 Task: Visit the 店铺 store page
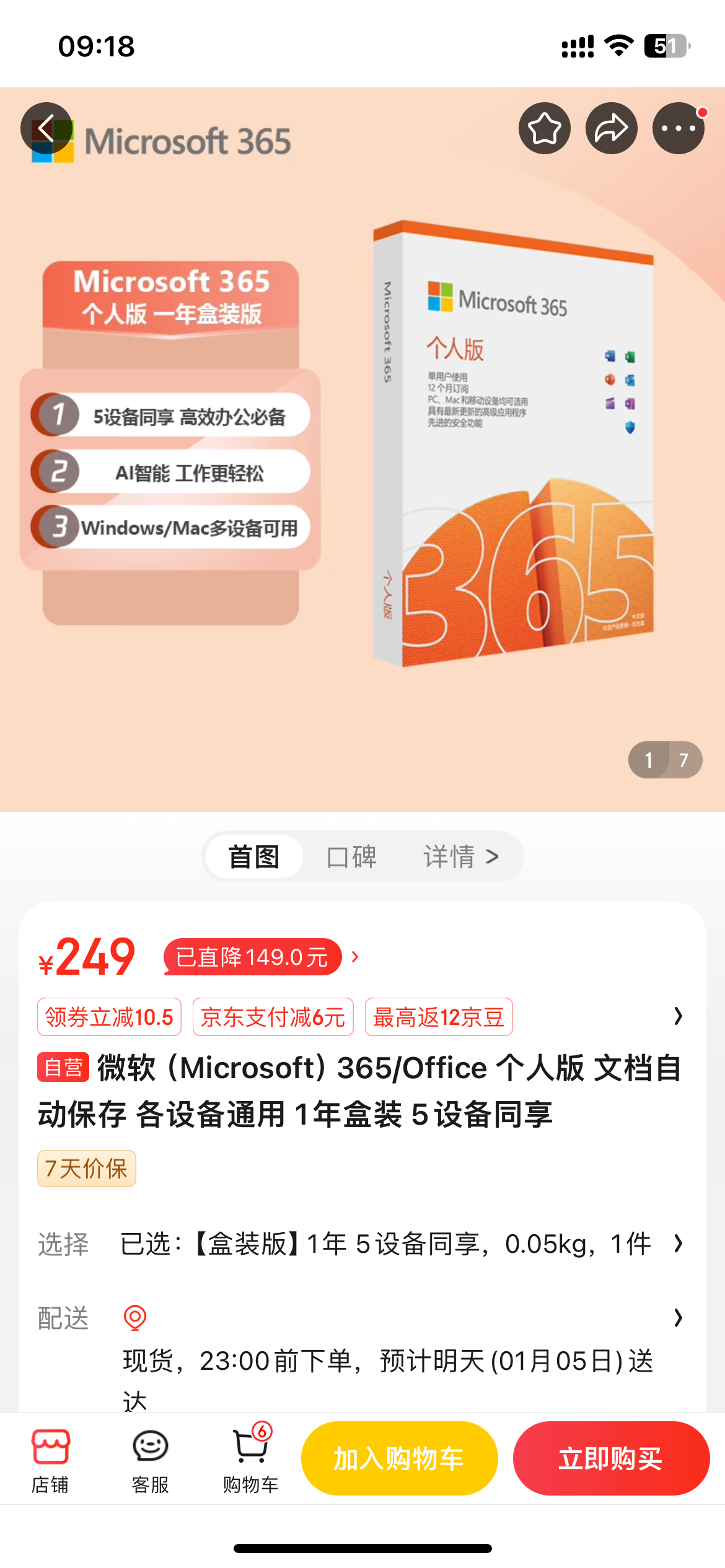point(50,1458)
